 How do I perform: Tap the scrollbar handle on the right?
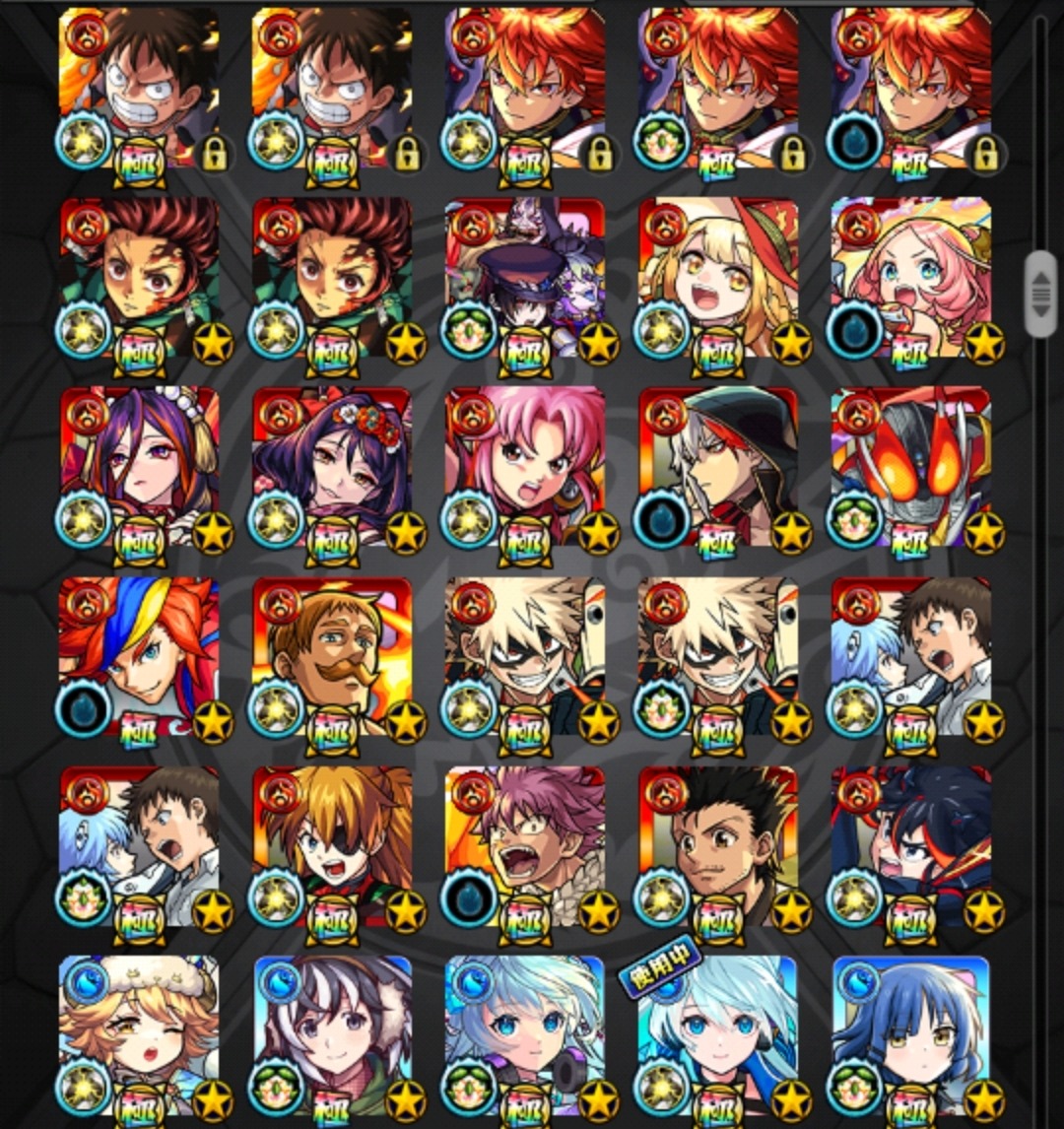point(1040,294)
